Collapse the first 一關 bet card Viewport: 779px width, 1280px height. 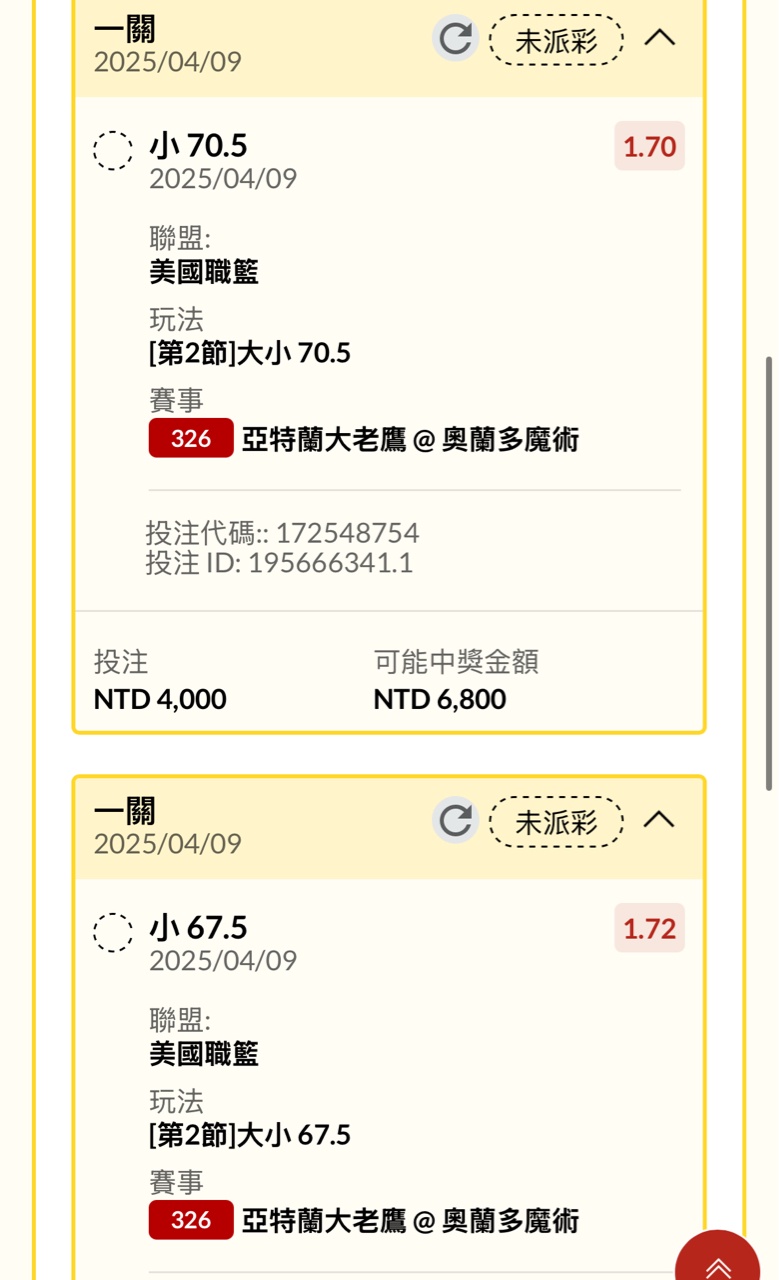point(659,39)
